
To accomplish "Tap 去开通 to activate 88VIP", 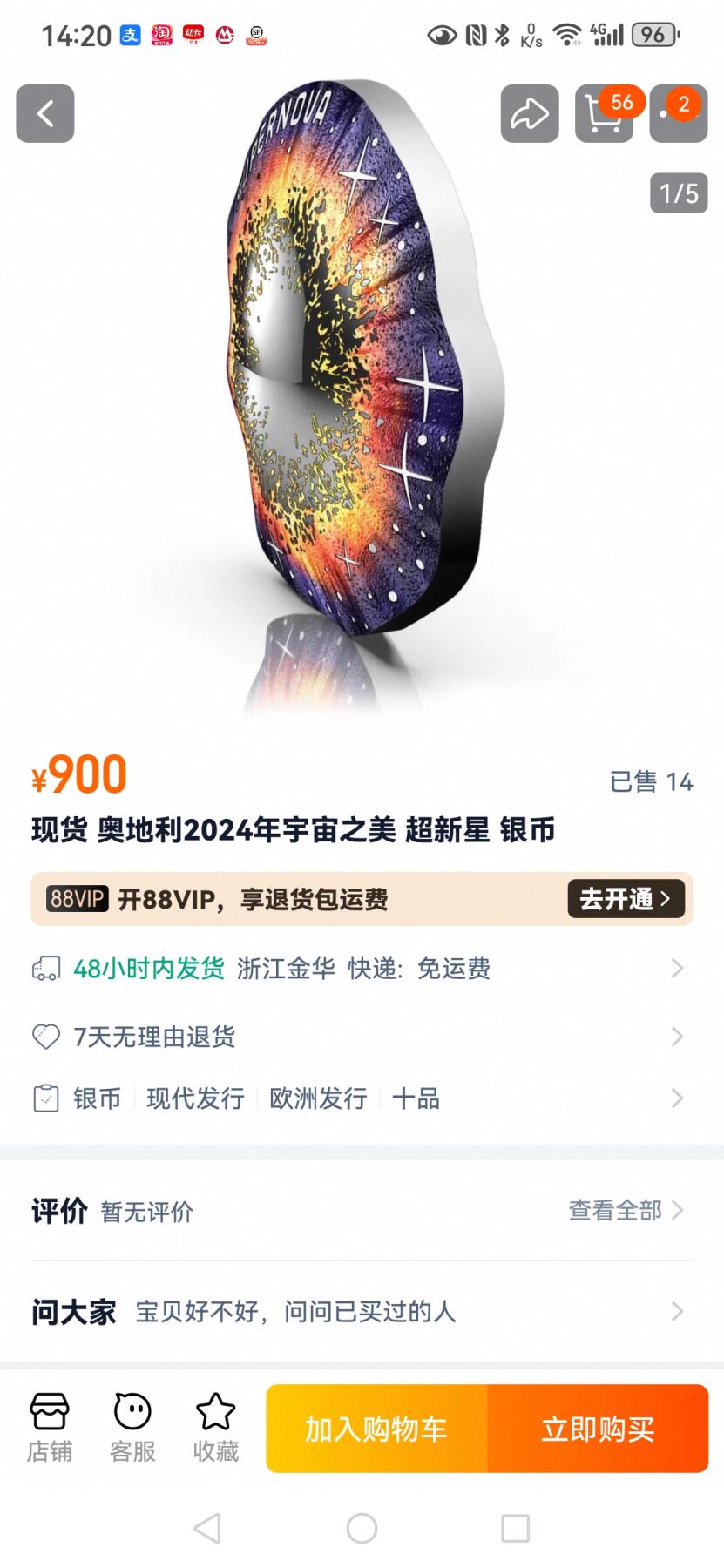I will [625, 898].
